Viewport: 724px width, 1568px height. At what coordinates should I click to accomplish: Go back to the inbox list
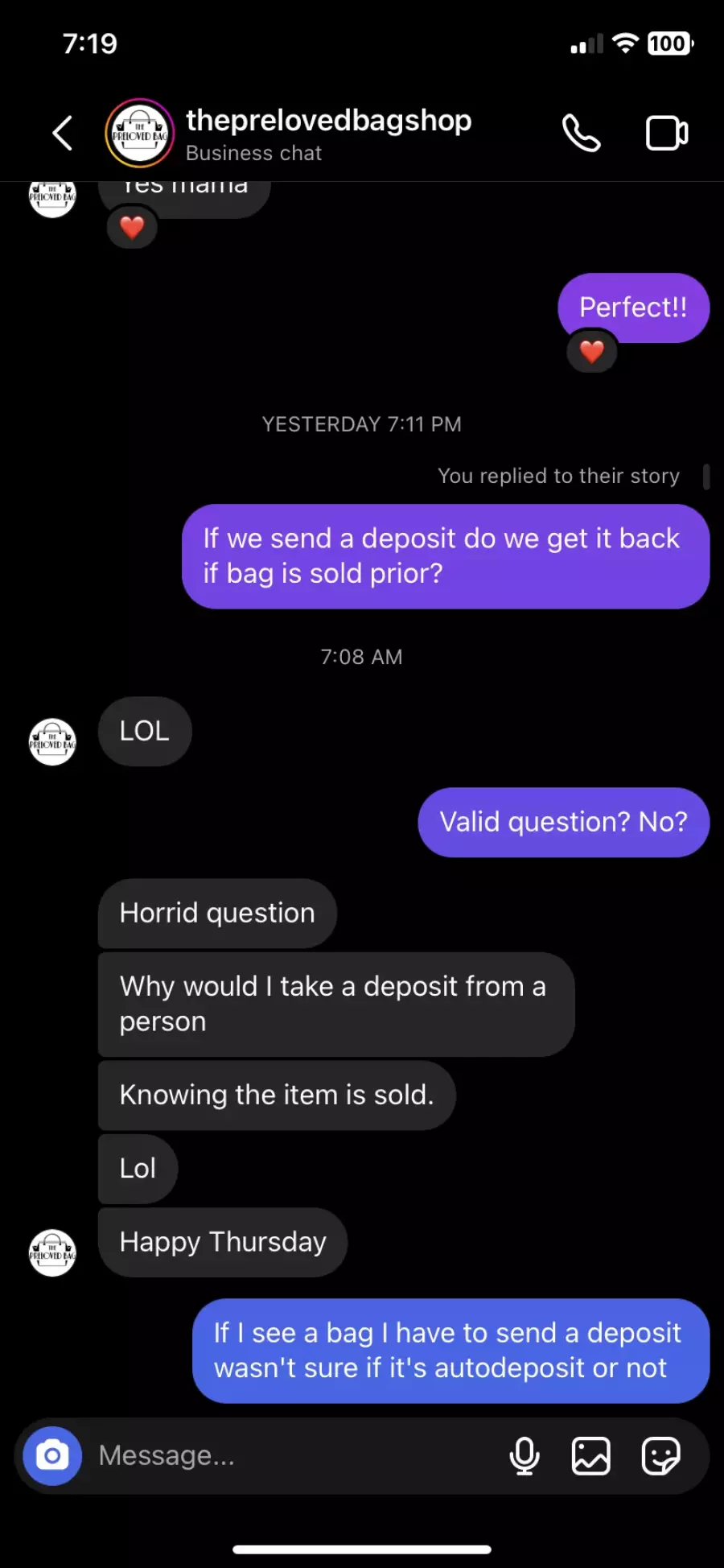(63, 133)
